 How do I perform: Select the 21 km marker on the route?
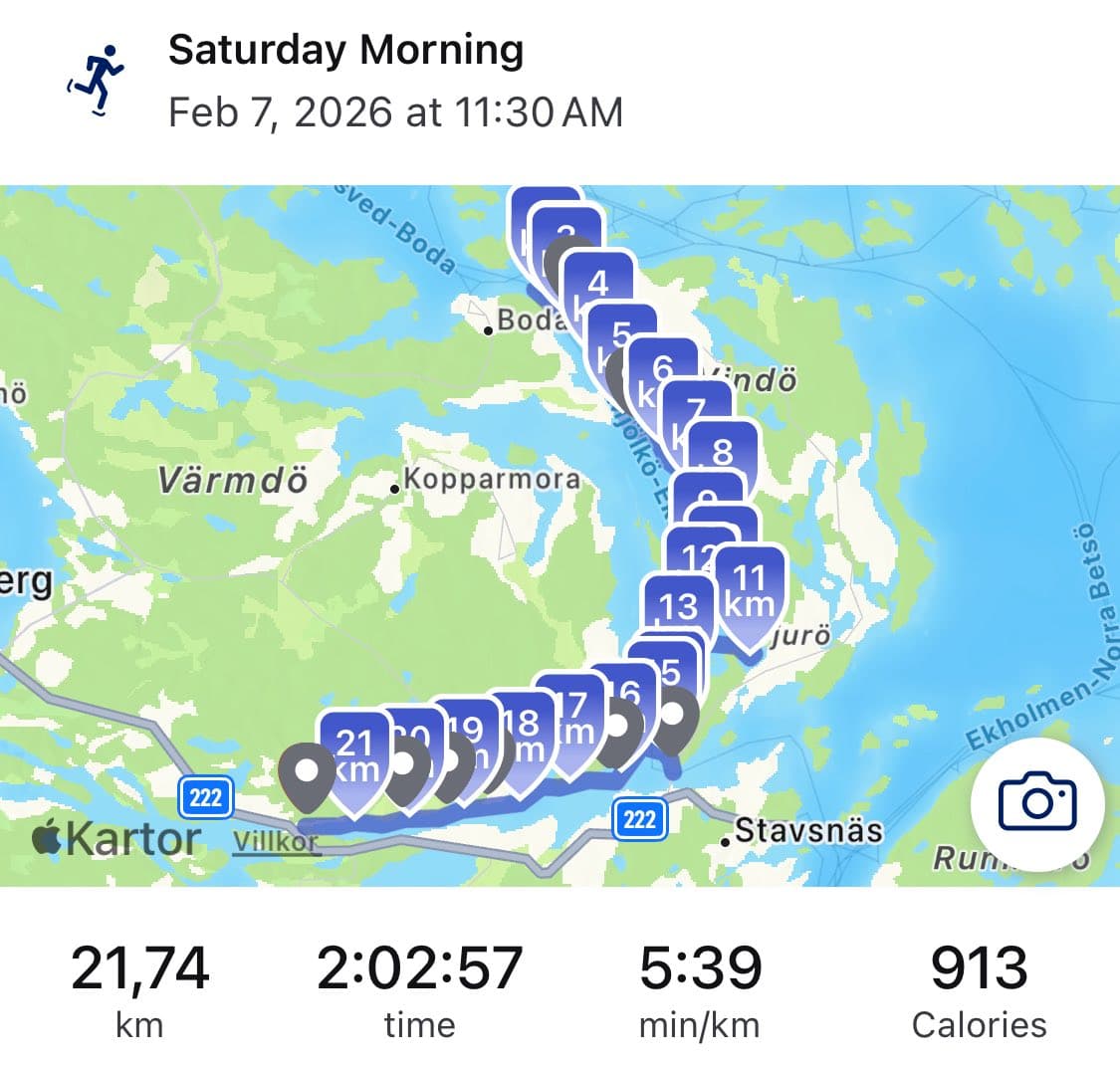click(x=353, y=756)
